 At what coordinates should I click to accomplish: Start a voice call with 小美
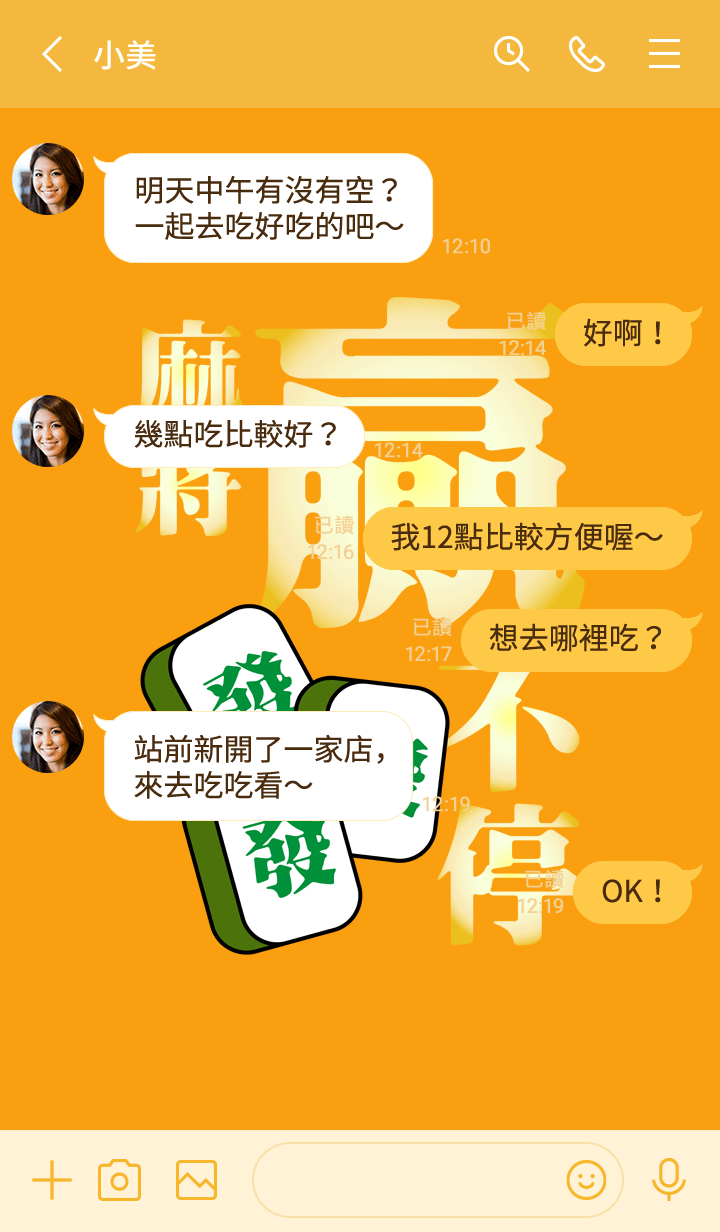click(587, 54)
